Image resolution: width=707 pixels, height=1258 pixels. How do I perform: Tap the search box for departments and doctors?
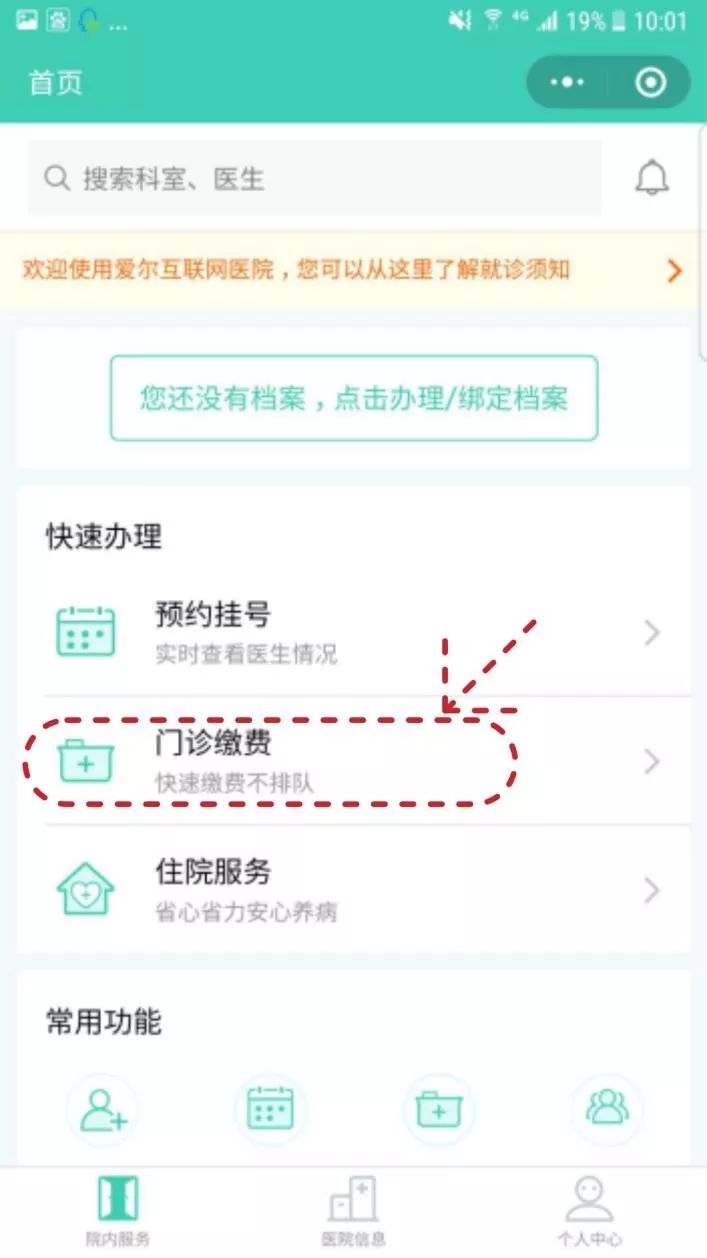click(314, 179)
